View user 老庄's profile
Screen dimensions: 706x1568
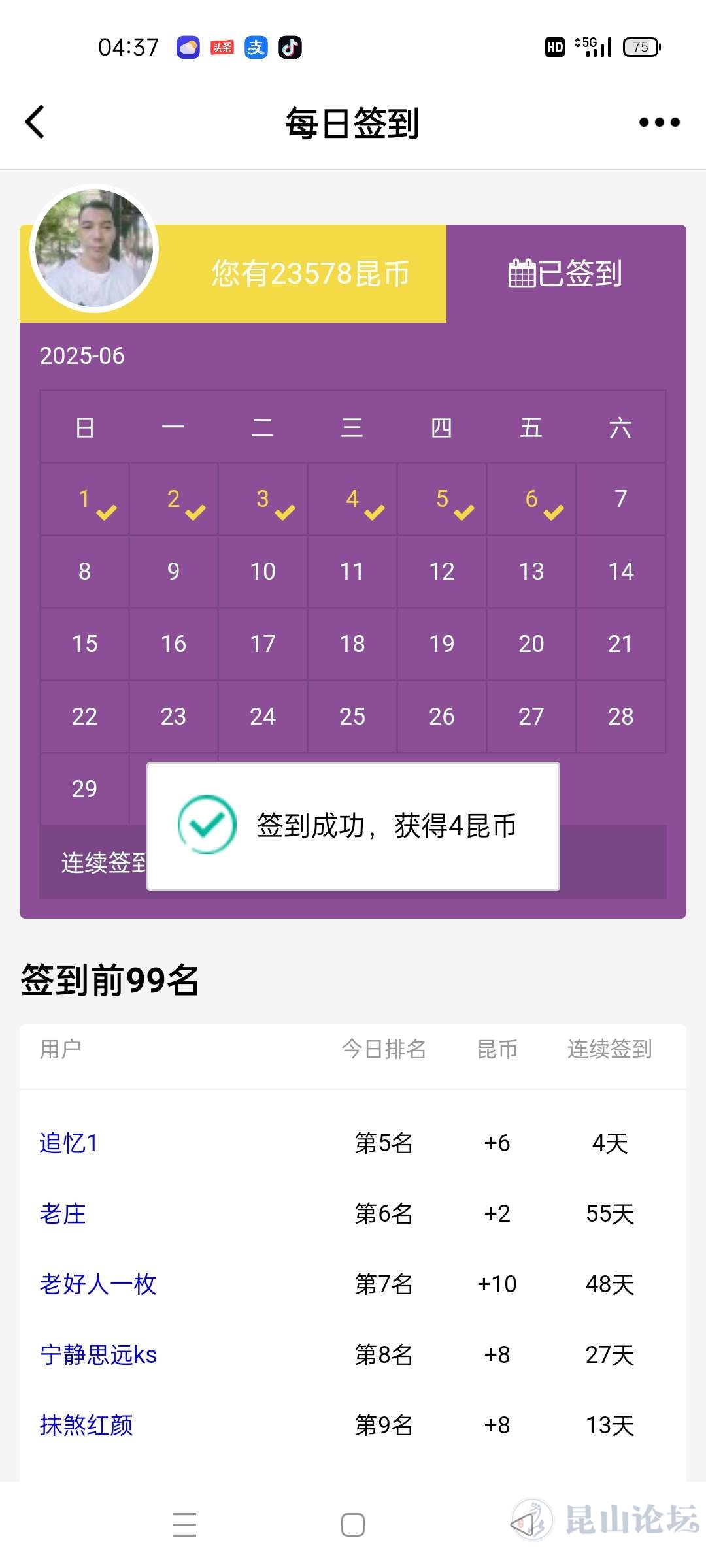[x=63, y=1214]
